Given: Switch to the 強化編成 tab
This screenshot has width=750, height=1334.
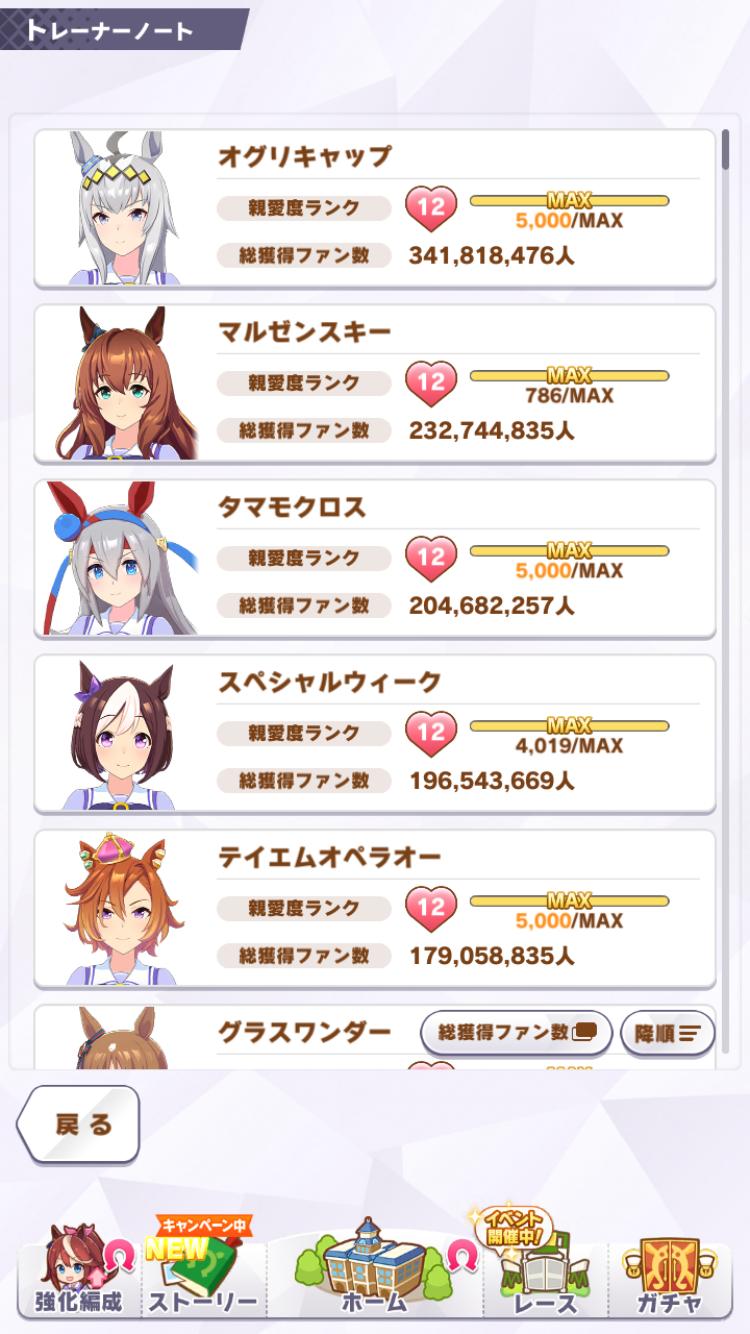Looking at the screenshot, I should tap(80, 1275).
